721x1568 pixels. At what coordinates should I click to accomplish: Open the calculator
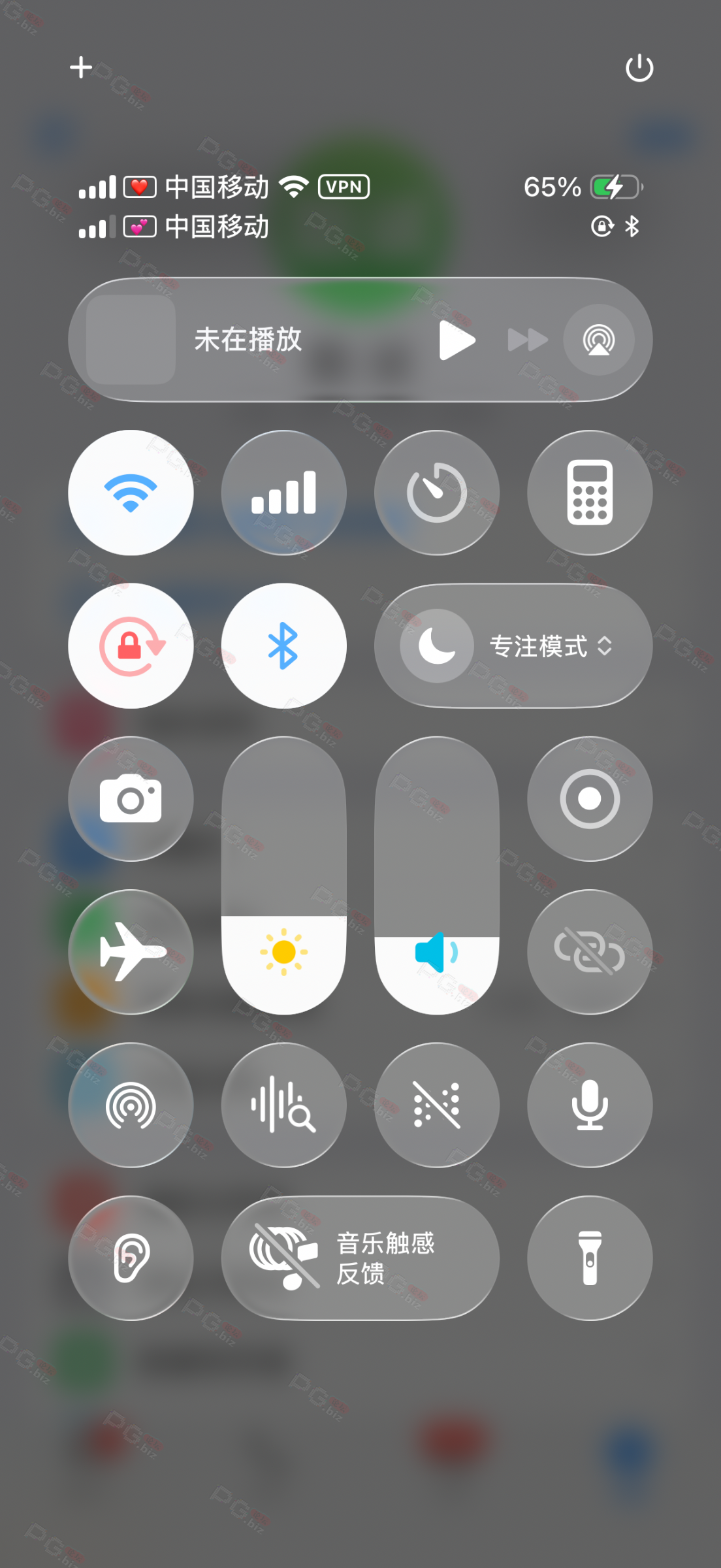[589, 493]
